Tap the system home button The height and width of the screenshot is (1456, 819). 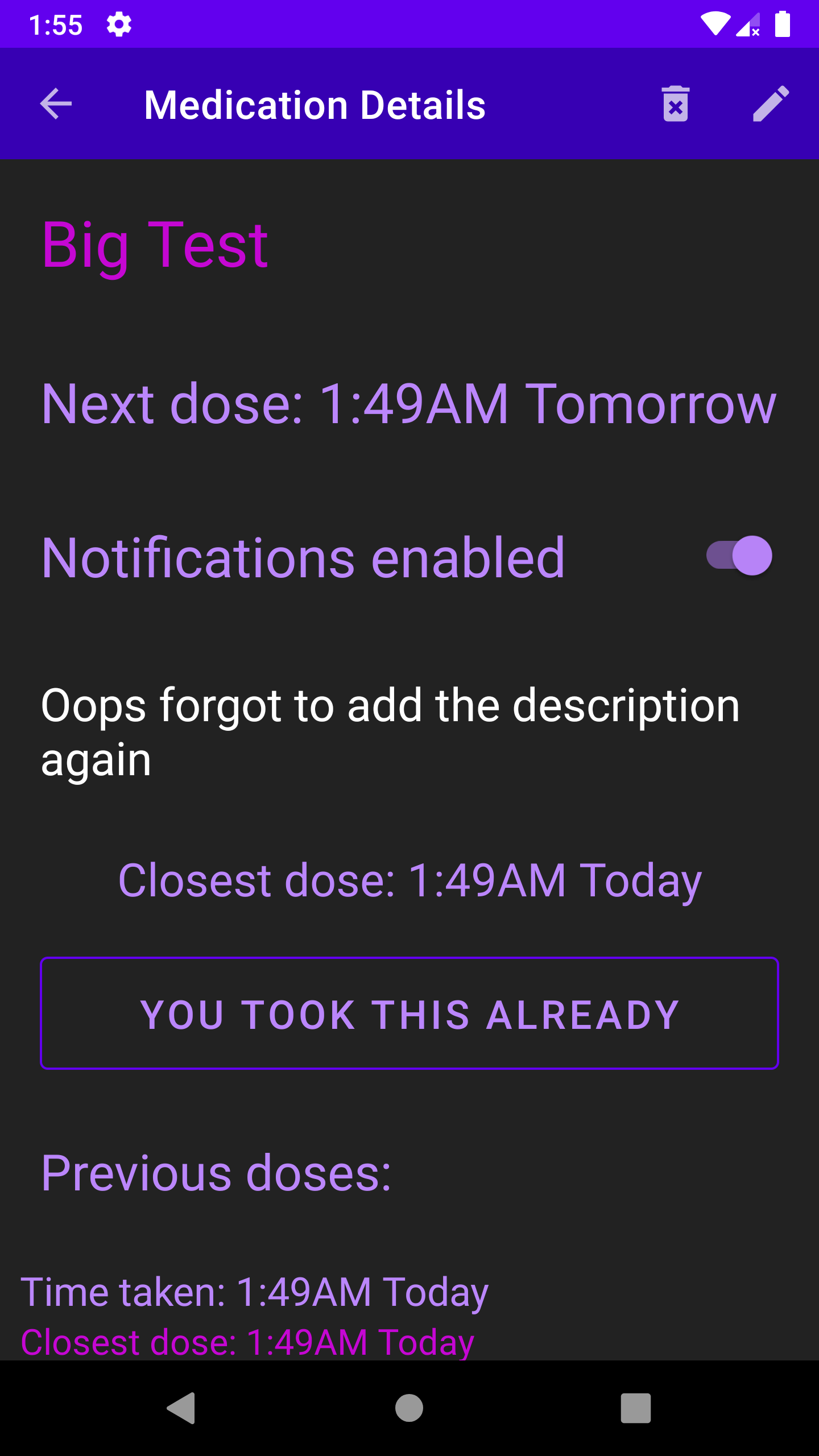(409, 1408)
